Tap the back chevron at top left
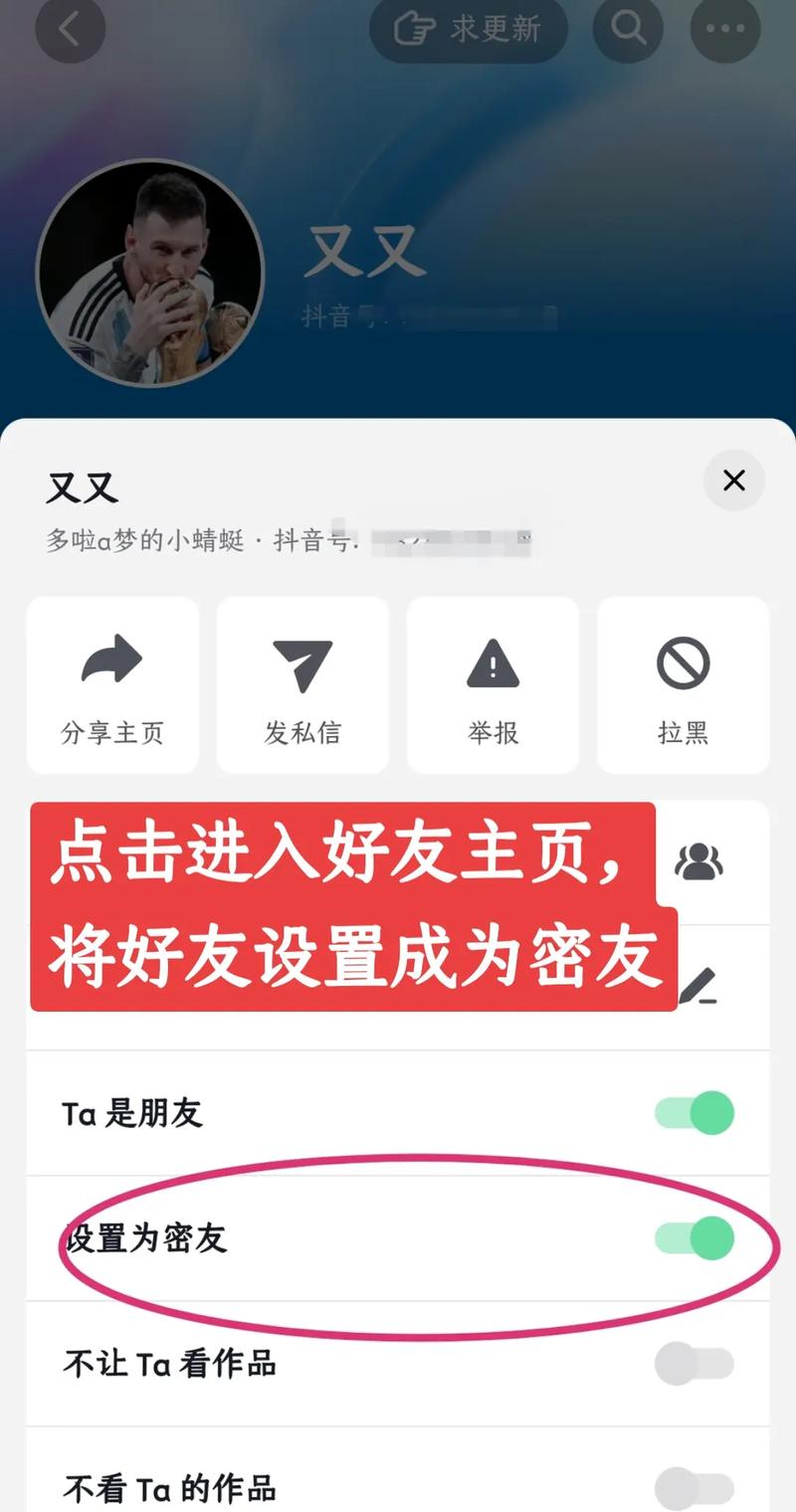The image size is (796, 1512). tap(70, 29)
